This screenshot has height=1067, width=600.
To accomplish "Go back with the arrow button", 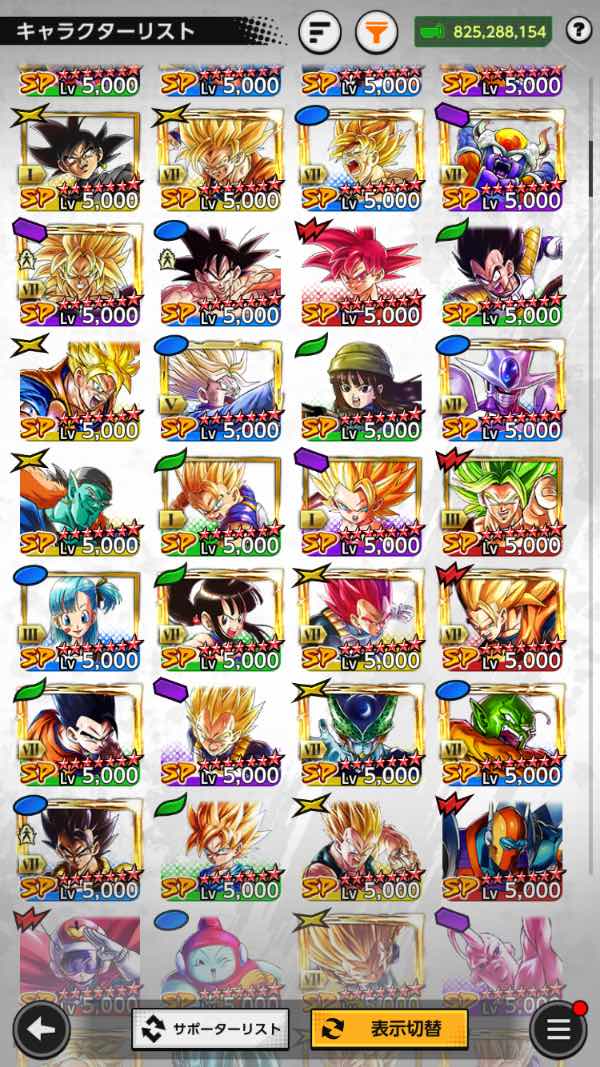I will click(x=42, y=1029).
